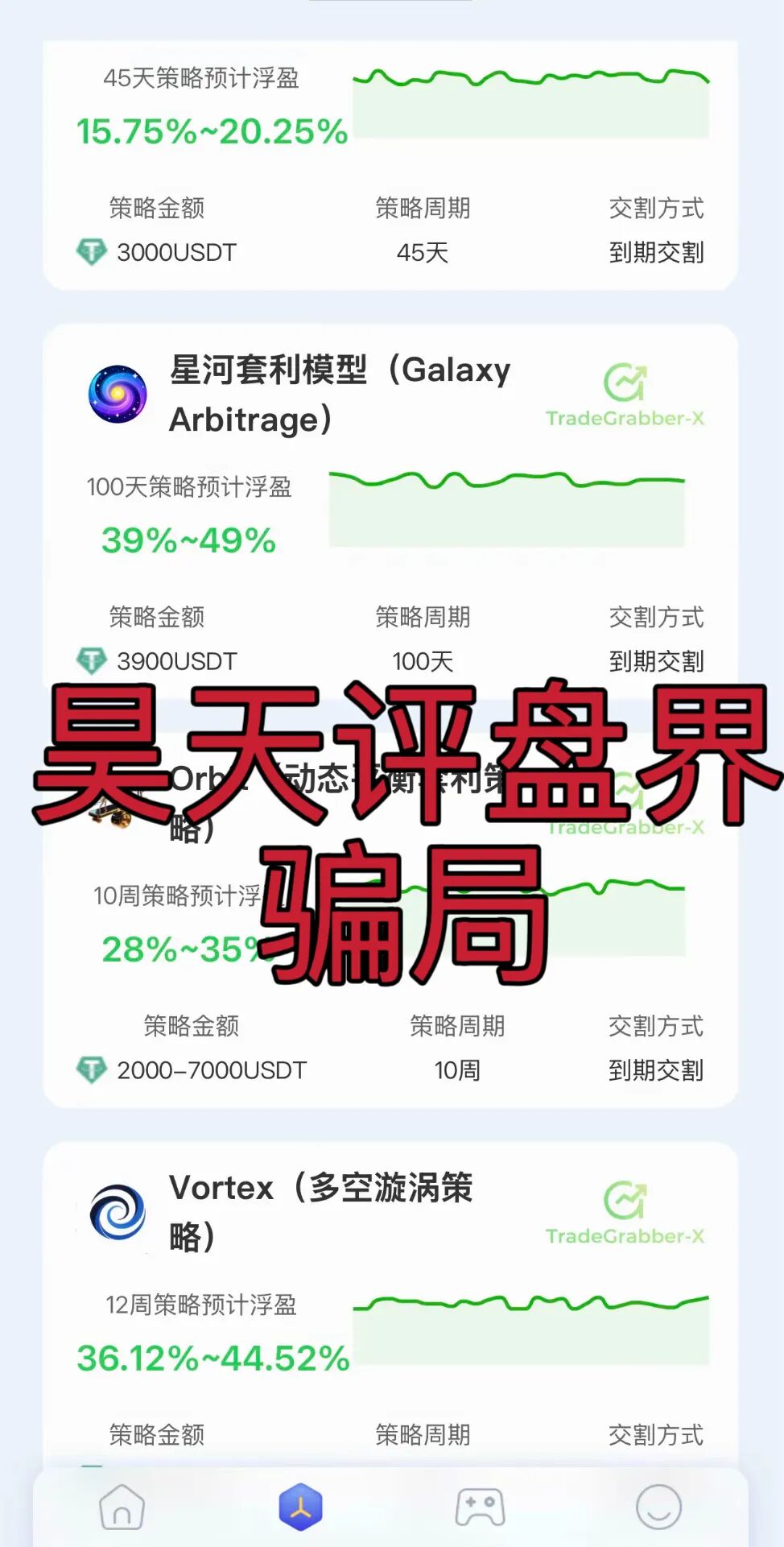The width and height of the screenshot is (784, 1547).
Task: Tap Tether icon next to 2000-7000USDT
Action: [91, 1071]
